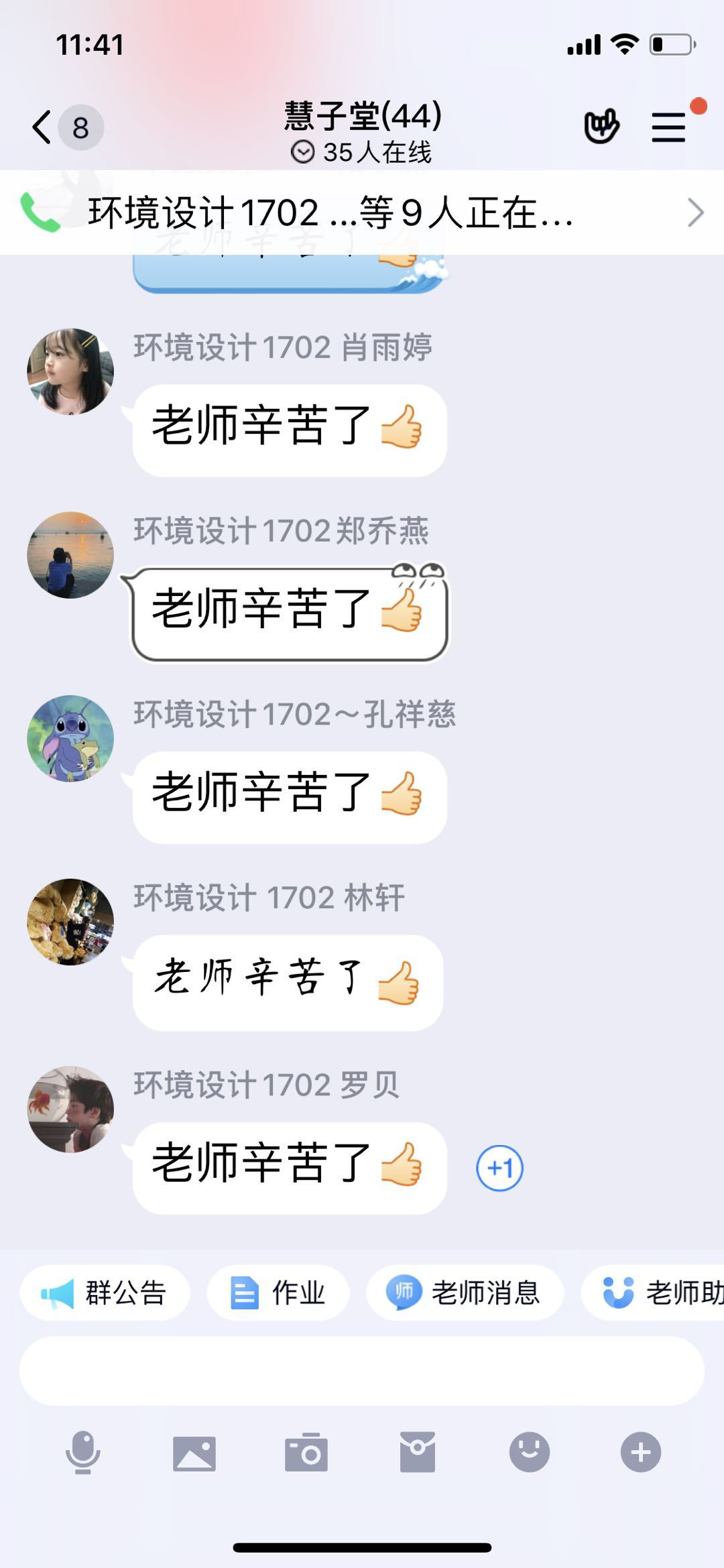Open the photo gallery picker
The width and height of the screenshot is (724, 1568).
(194, 1453)
